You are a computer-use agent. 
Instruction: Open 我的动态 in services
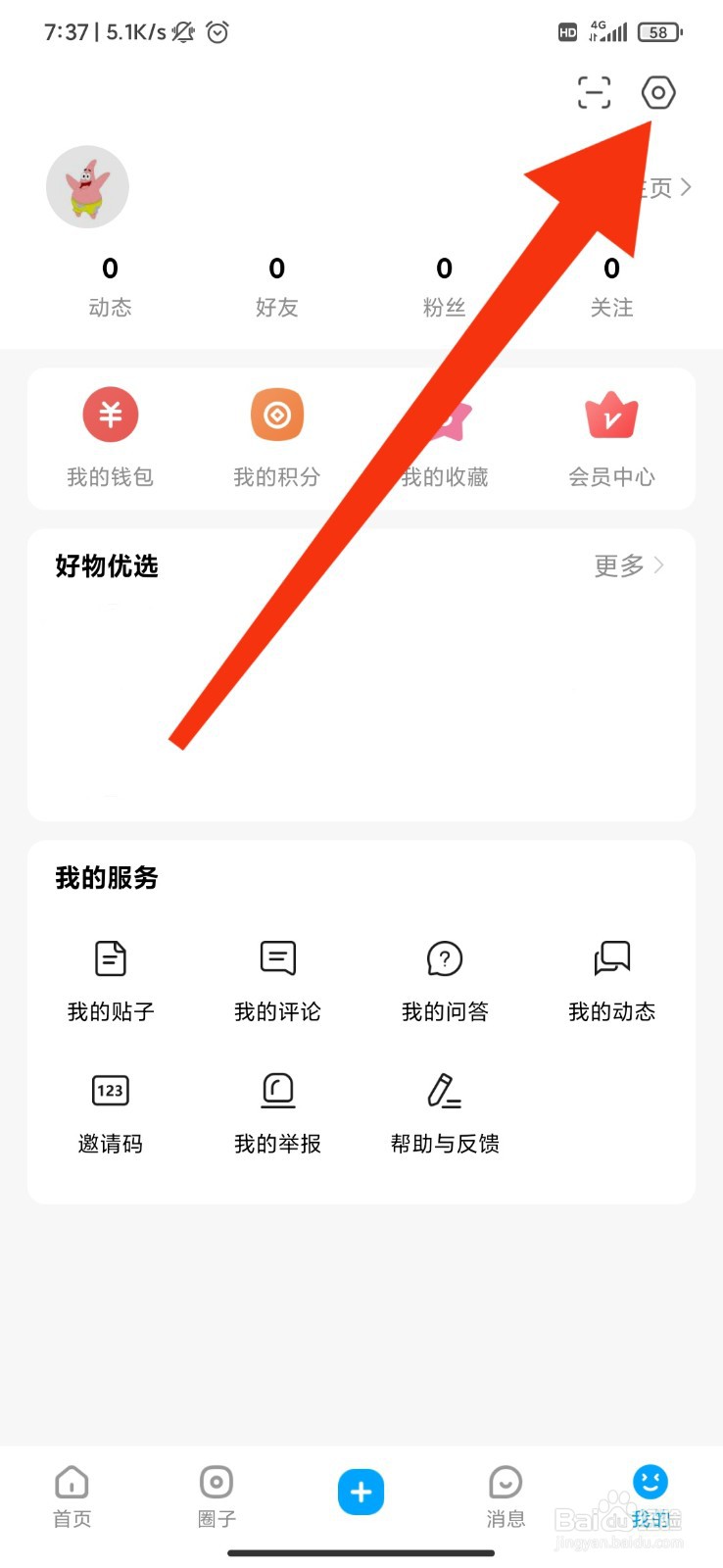pyautogui.click(x=612, y=982)
